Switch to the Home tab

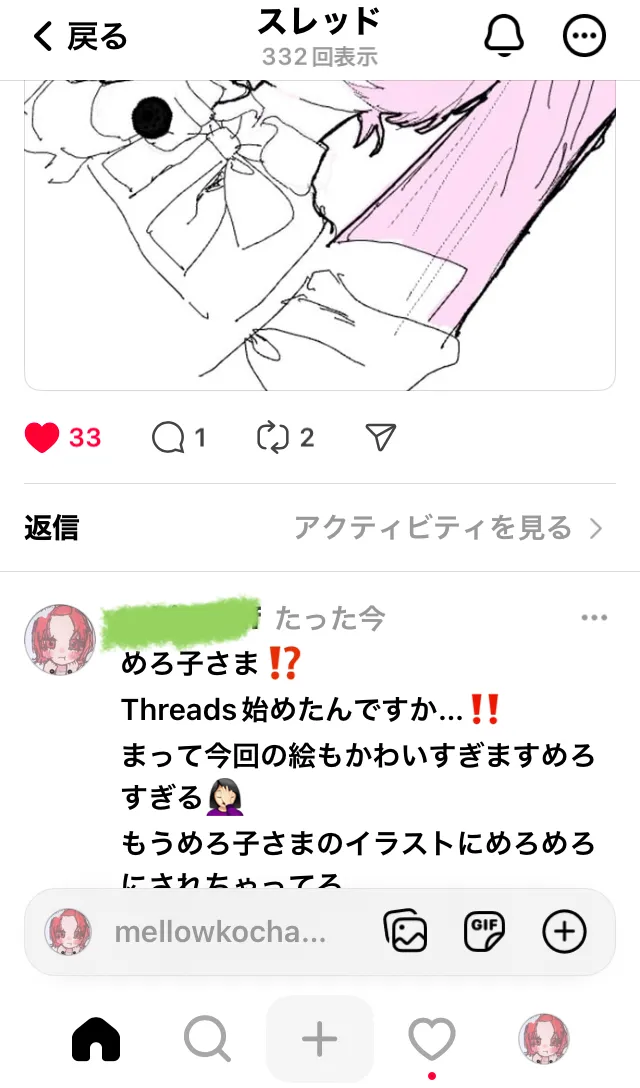point(96,1040)
